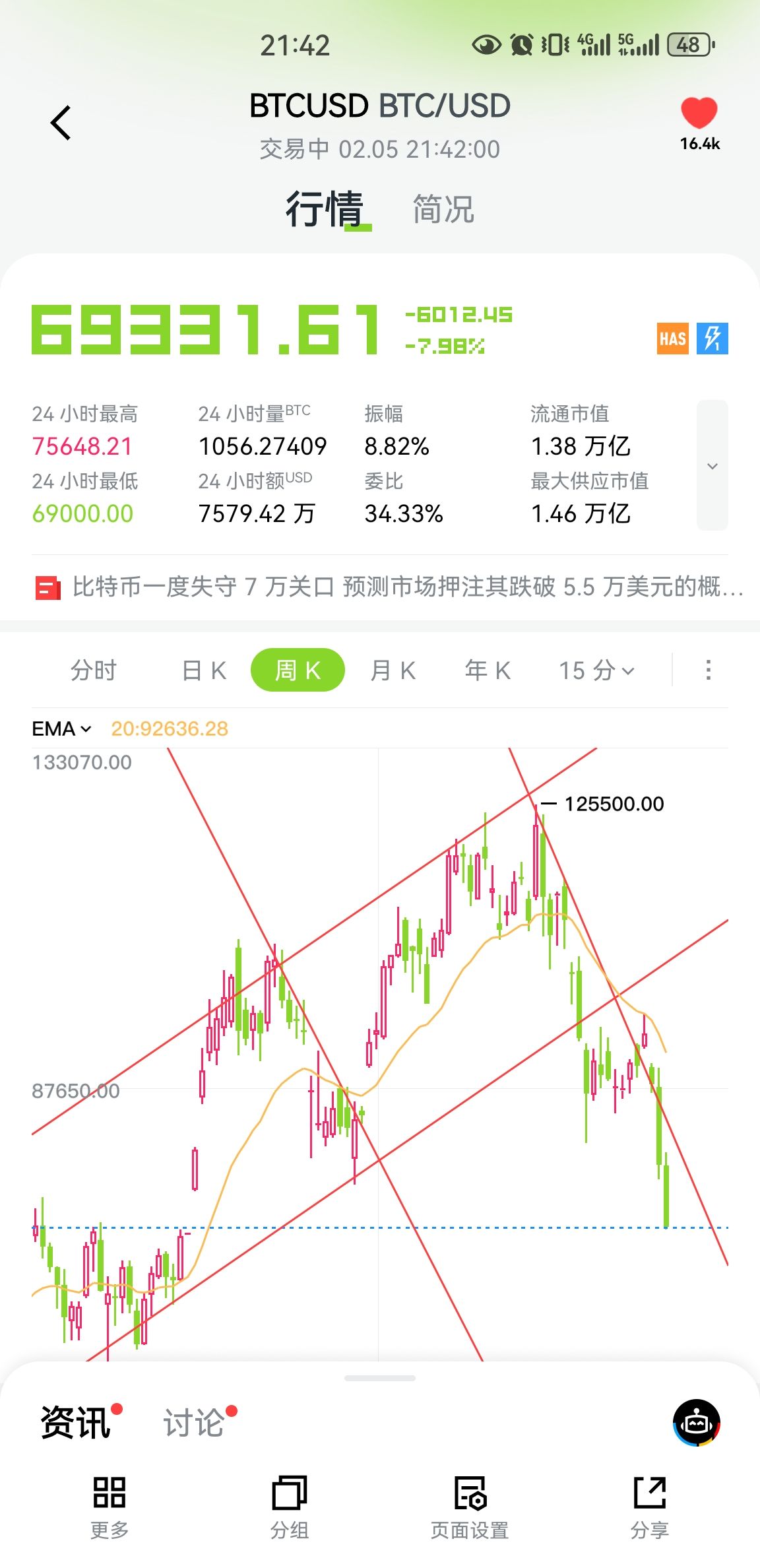The height and width of the screenshot is (1568, 760).
Task: Select the 日K chart period
Action: [x=204, y=670]
